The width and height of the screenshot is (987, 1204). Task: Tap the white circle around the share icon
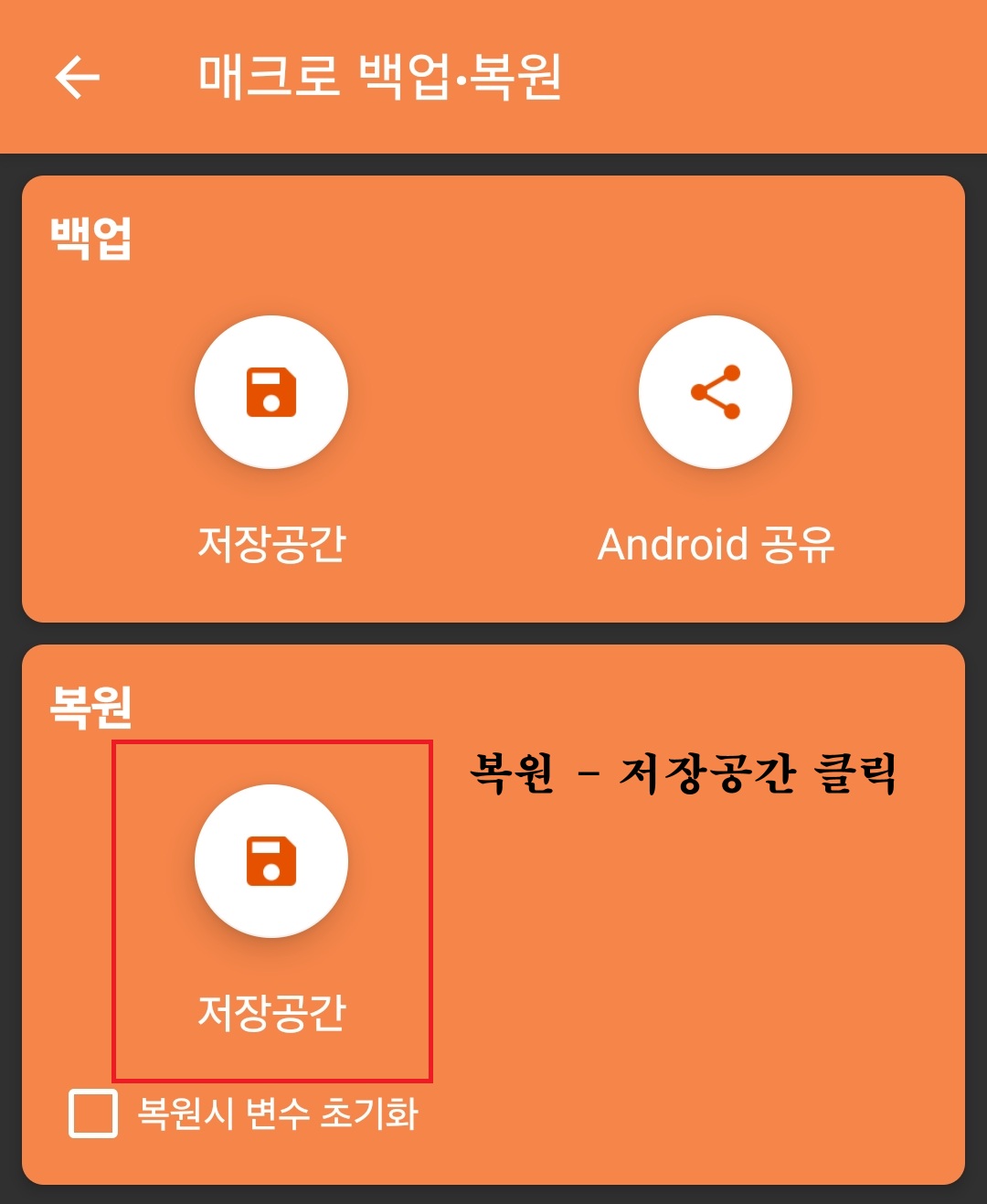pos(716,390)
